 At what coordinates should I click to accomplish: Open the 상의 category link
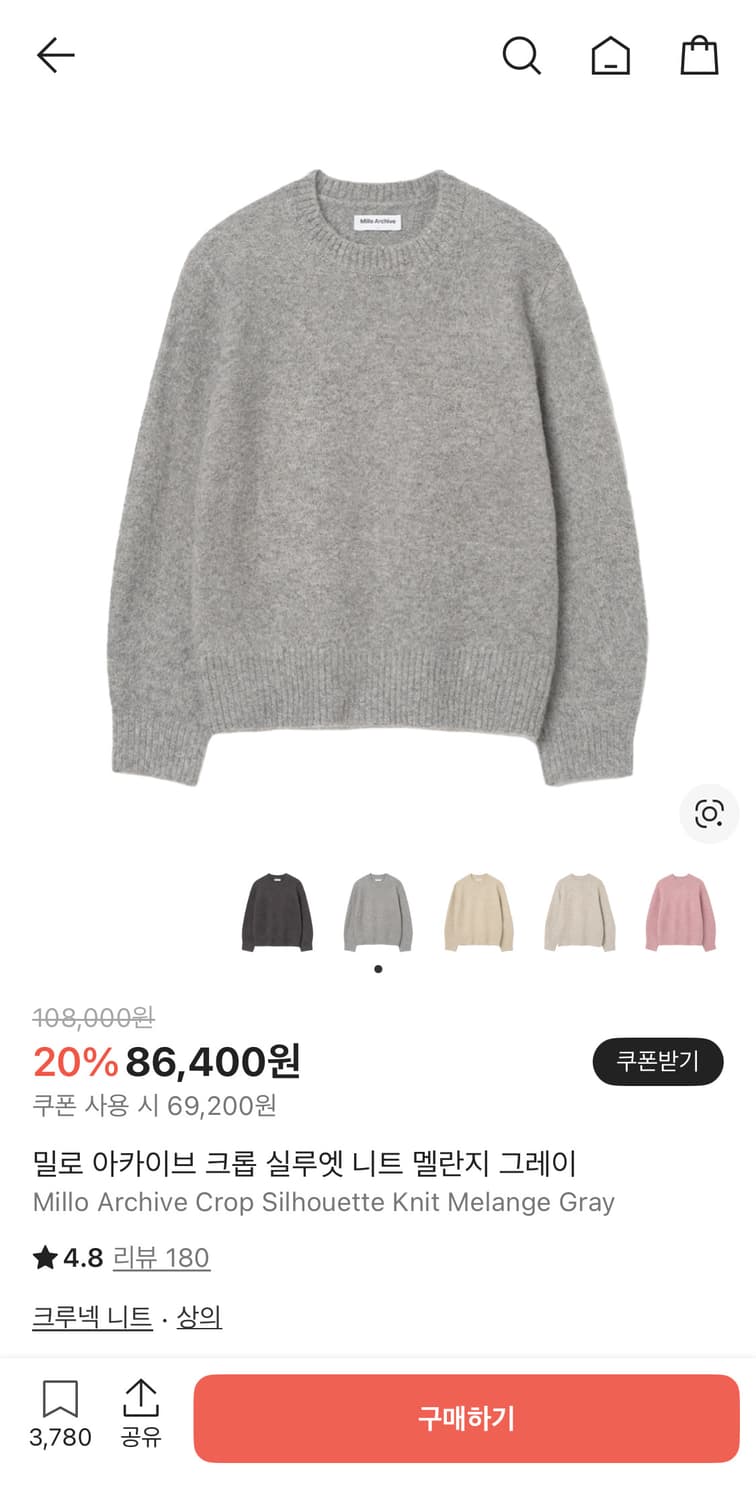tap(199, 1317)
